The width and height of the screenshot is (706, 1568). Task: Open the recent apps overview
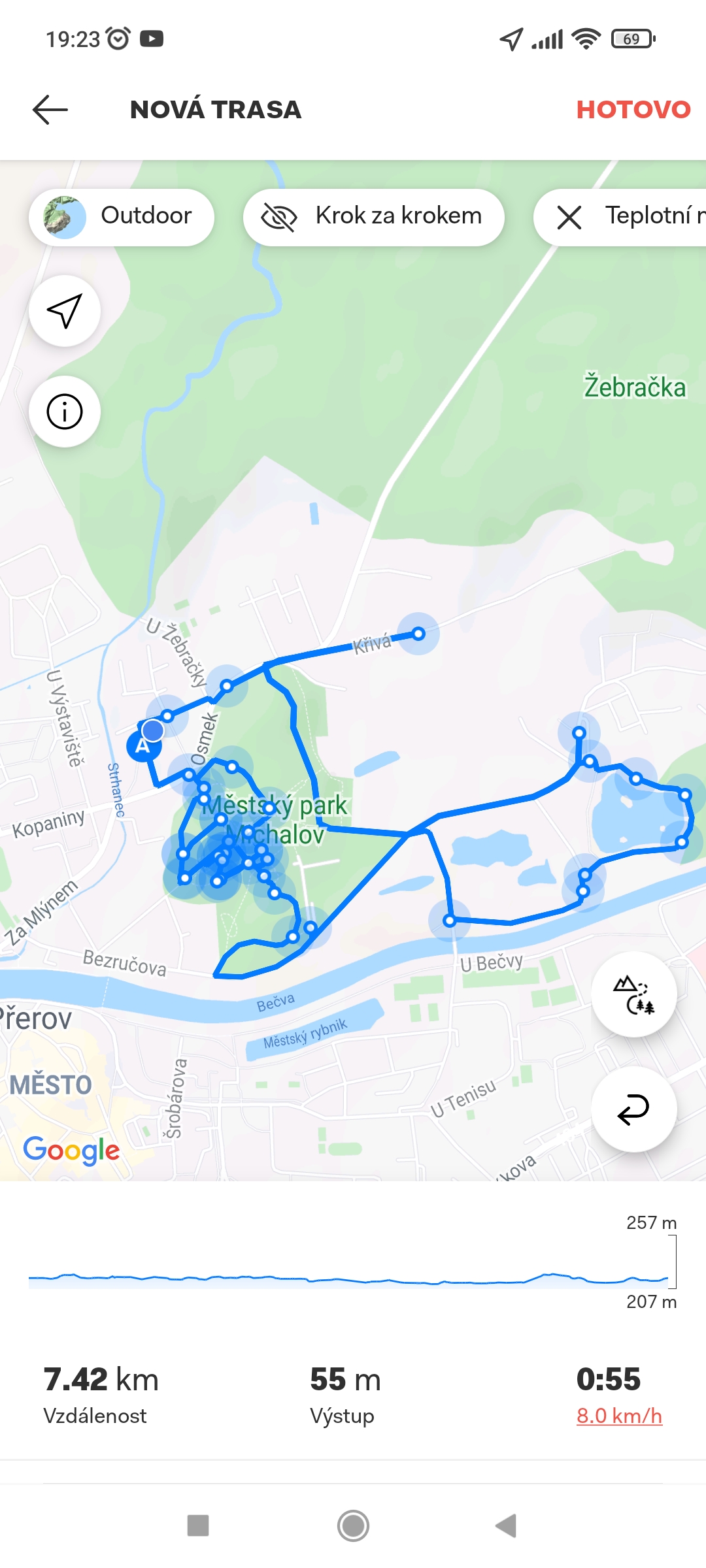198,1526
